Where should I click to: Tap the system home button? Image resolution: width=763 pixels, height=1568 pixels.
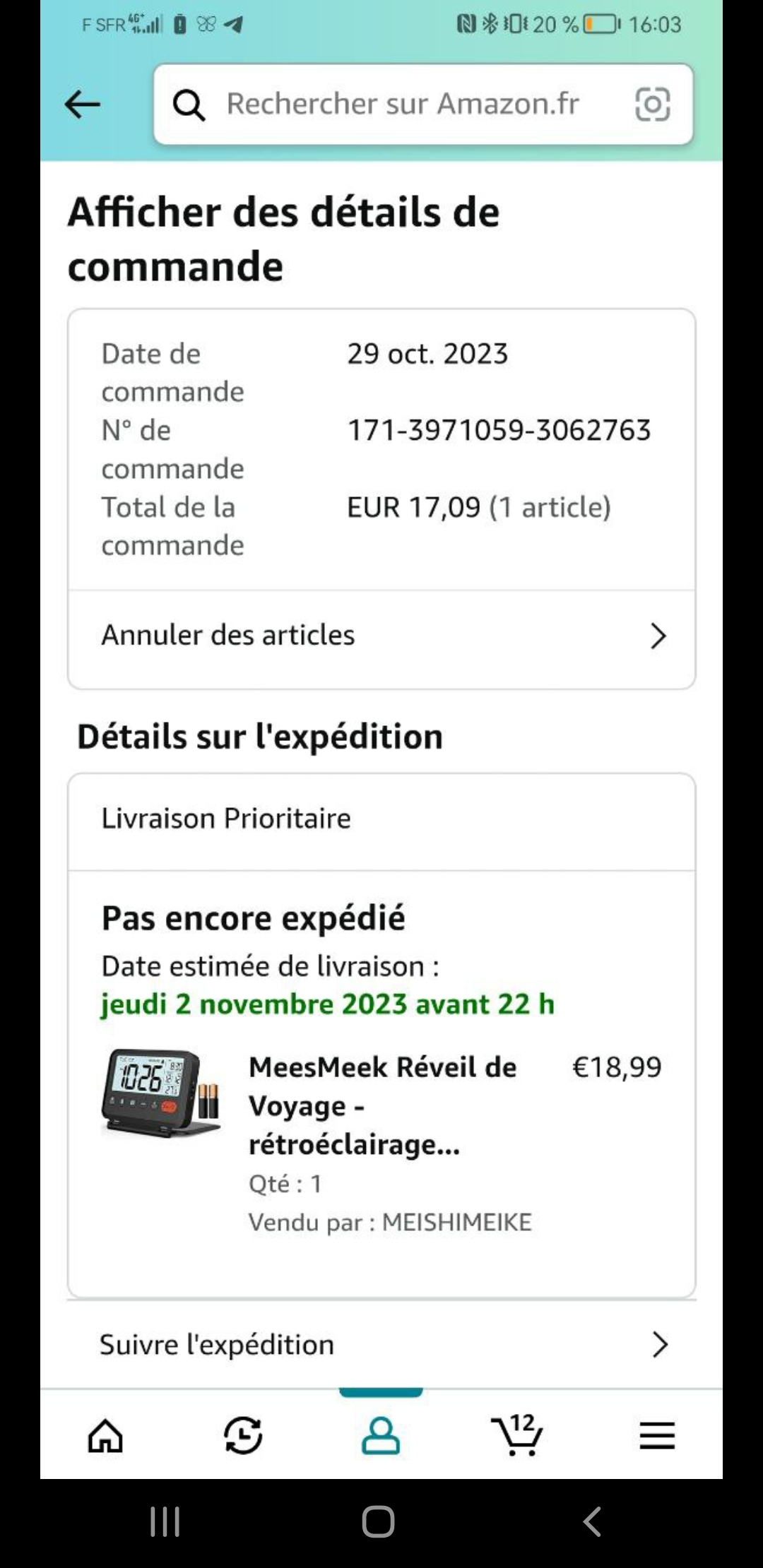tap(378, 1521)
